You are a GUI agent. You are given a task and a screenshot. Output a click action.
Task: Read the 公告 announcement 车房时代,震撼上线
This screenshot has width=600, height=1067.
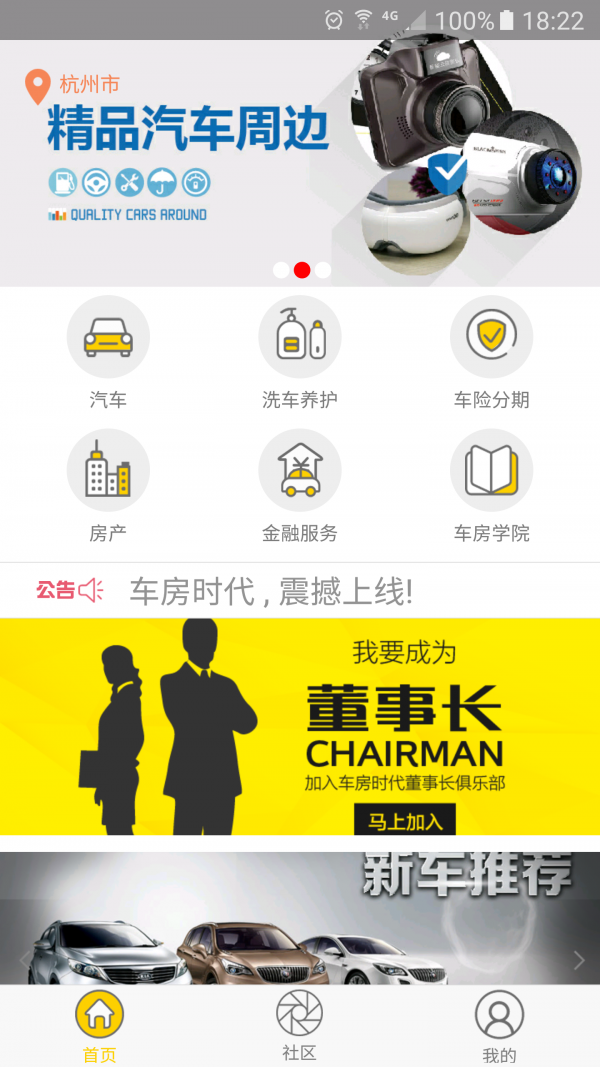(270, 591)
